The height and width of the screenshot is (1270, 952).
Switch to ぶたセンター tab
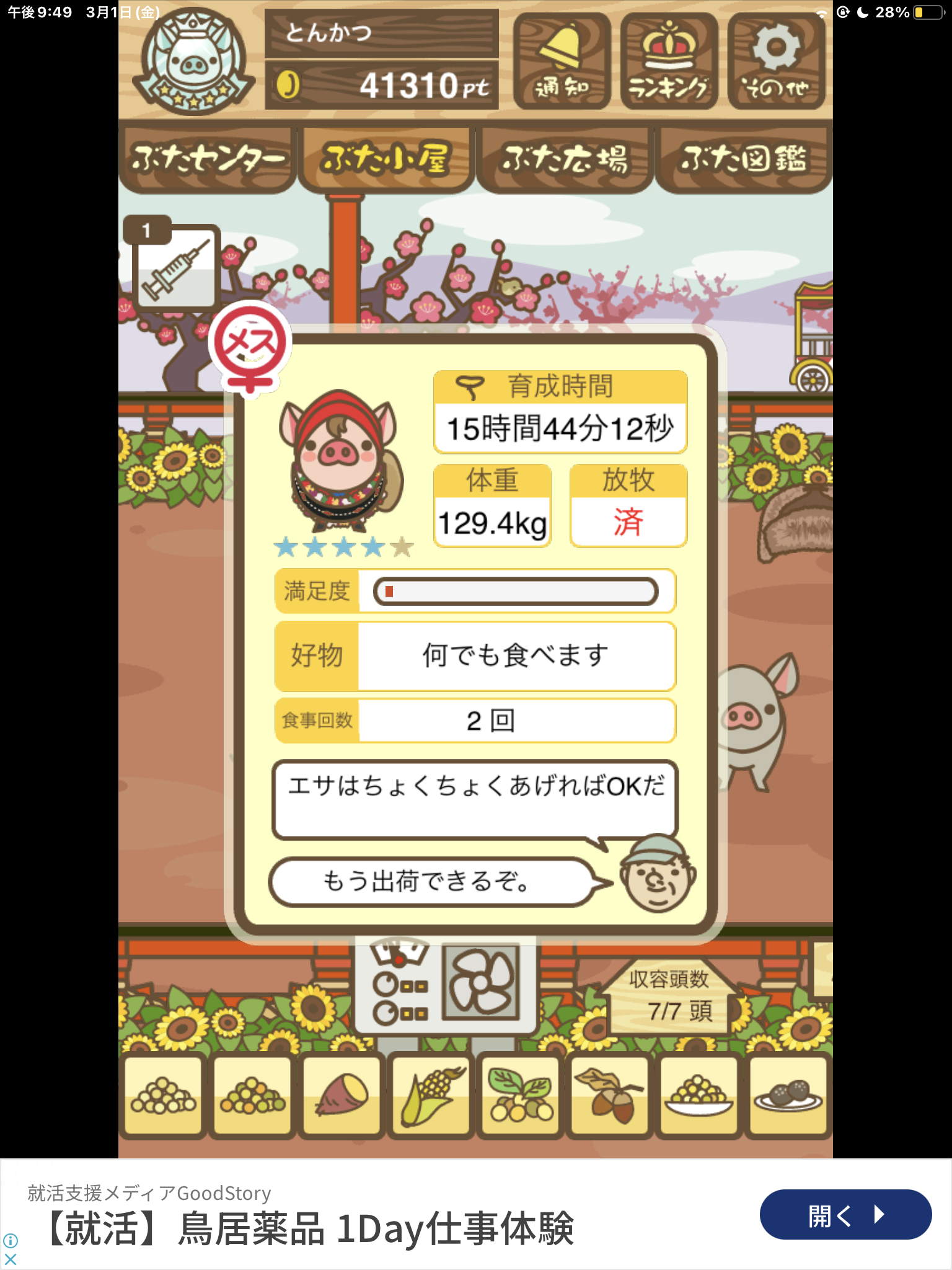click(207, 159)
